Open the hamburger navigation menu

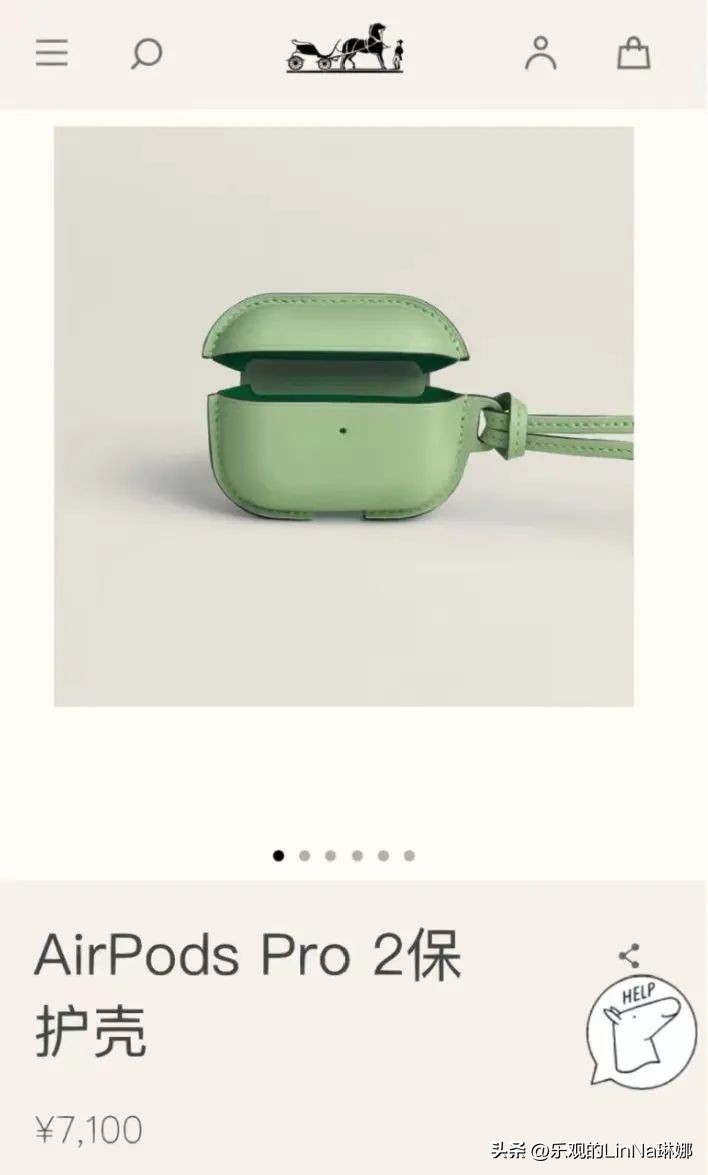(52, 52)
